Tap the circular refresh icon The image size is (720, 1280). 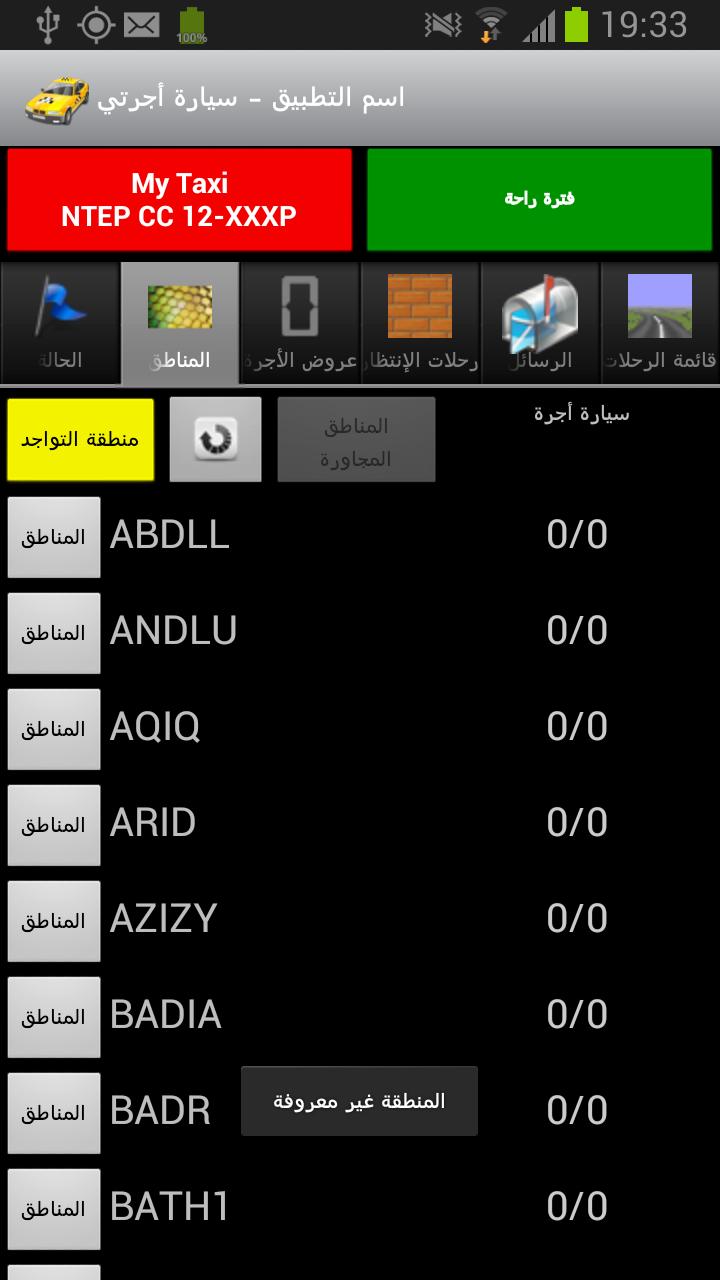[x=215, y=439]
